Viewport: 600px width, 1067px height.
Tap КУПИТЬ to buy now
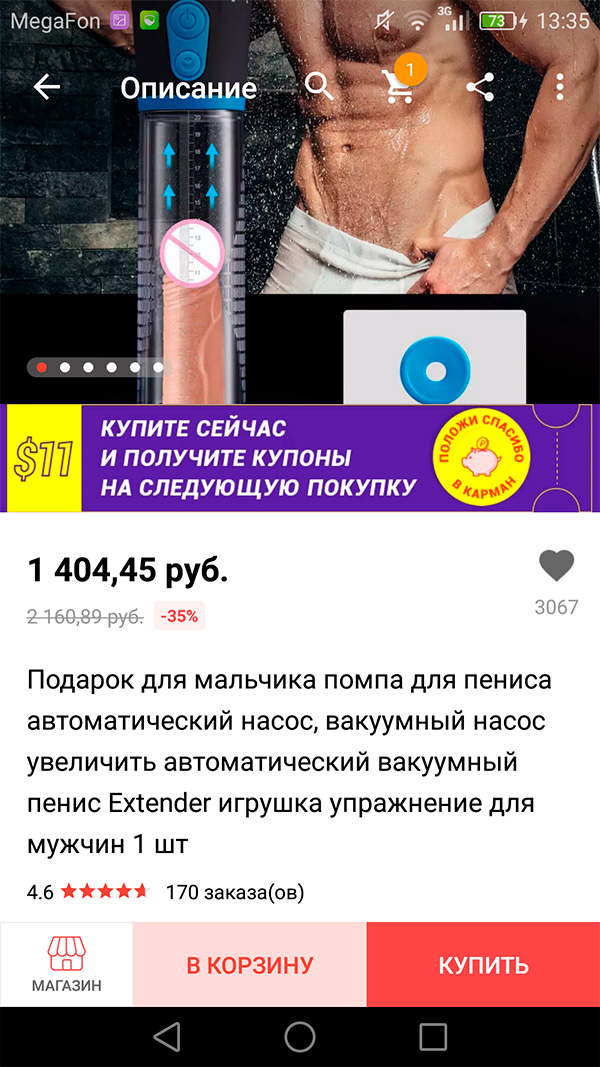[483, 965]
